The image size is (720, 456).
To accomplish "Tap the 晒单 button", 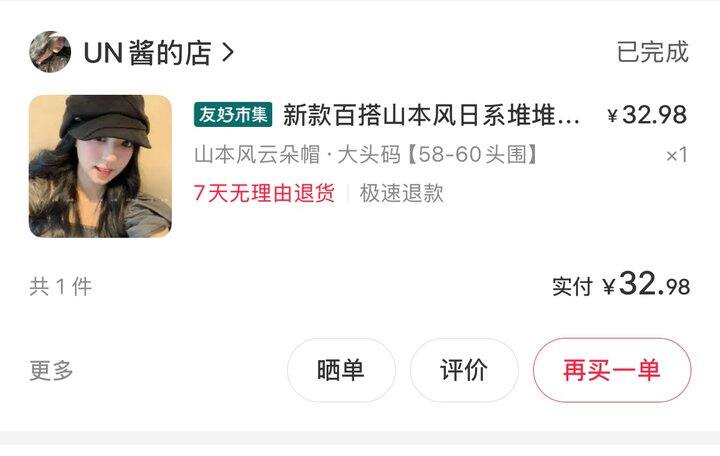I will point(341,370).
